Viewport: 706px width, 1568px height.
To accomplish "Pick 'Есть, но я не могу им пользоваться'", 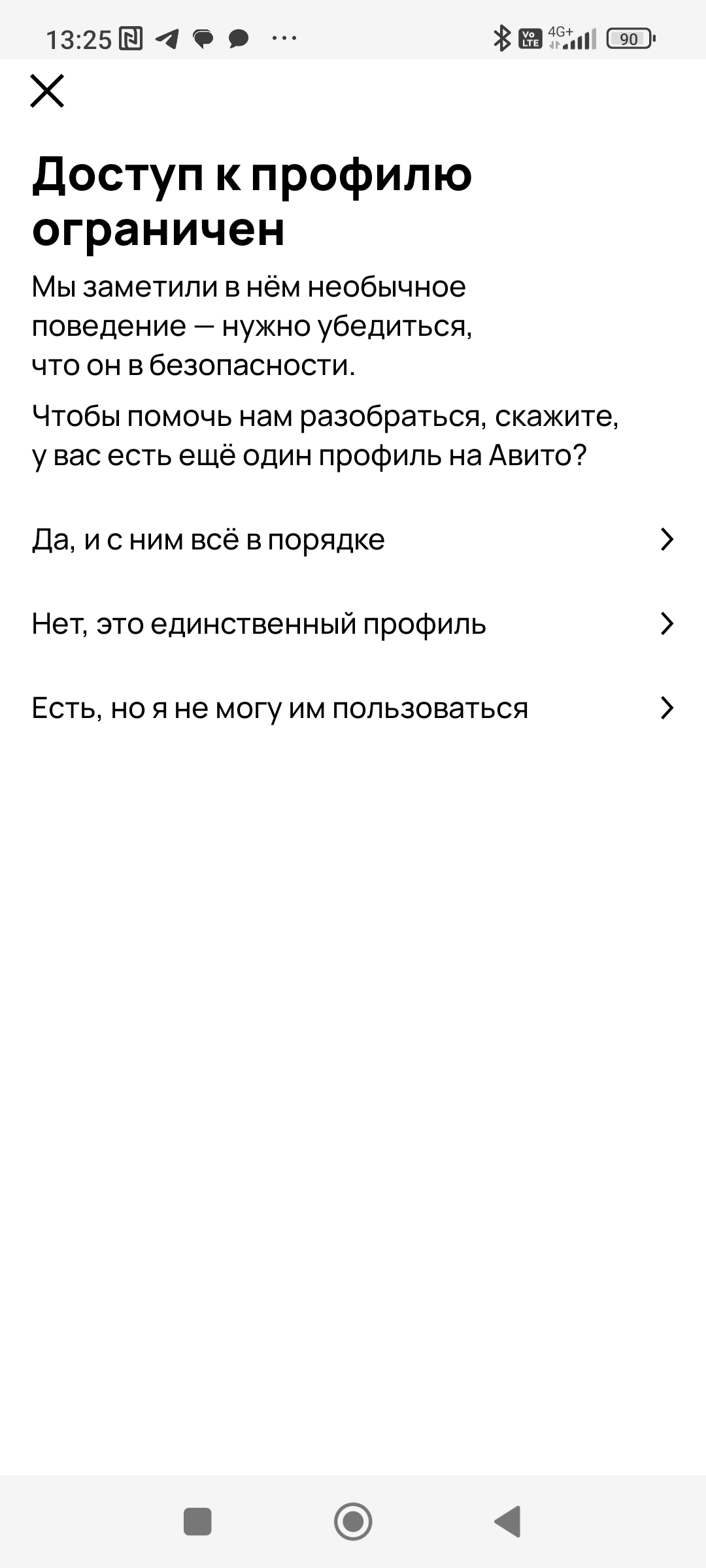I will [x=353, y=708].
